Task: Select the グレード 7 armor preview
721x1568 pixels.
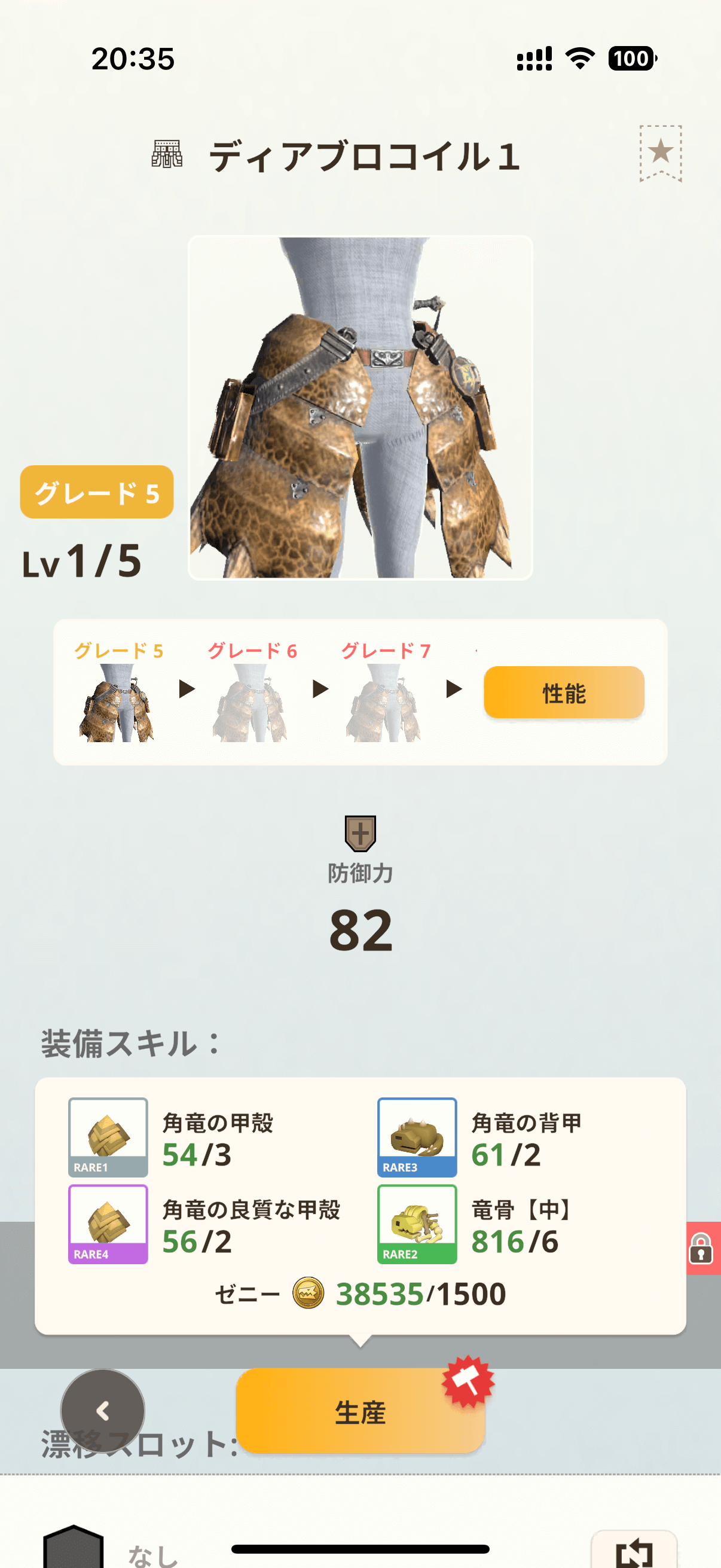Action: (x=384, y=703)
